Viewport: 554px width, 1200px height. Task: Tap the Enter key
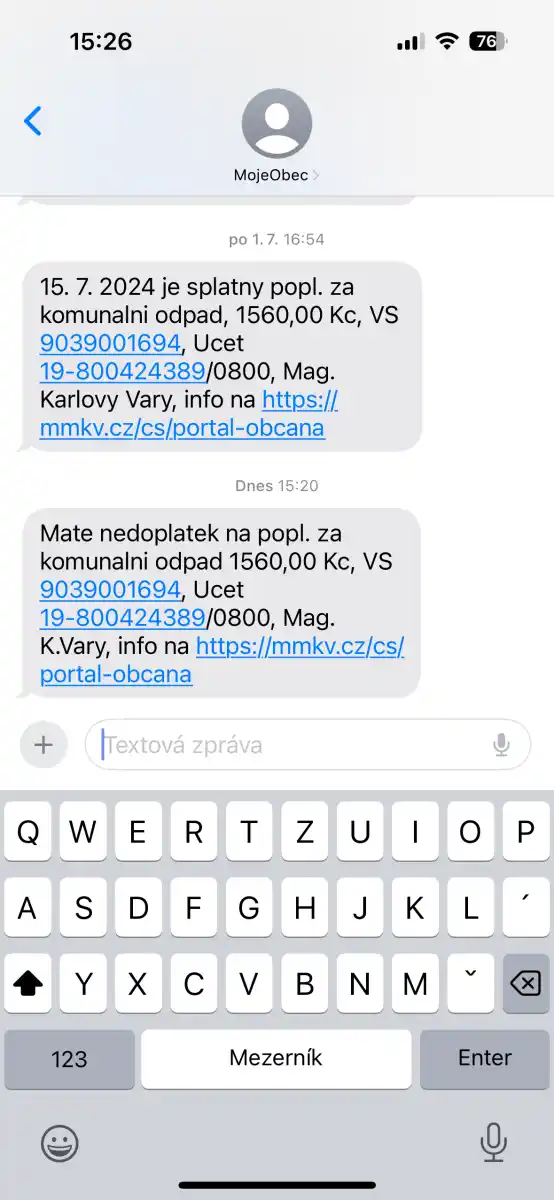coord(485,1059)
